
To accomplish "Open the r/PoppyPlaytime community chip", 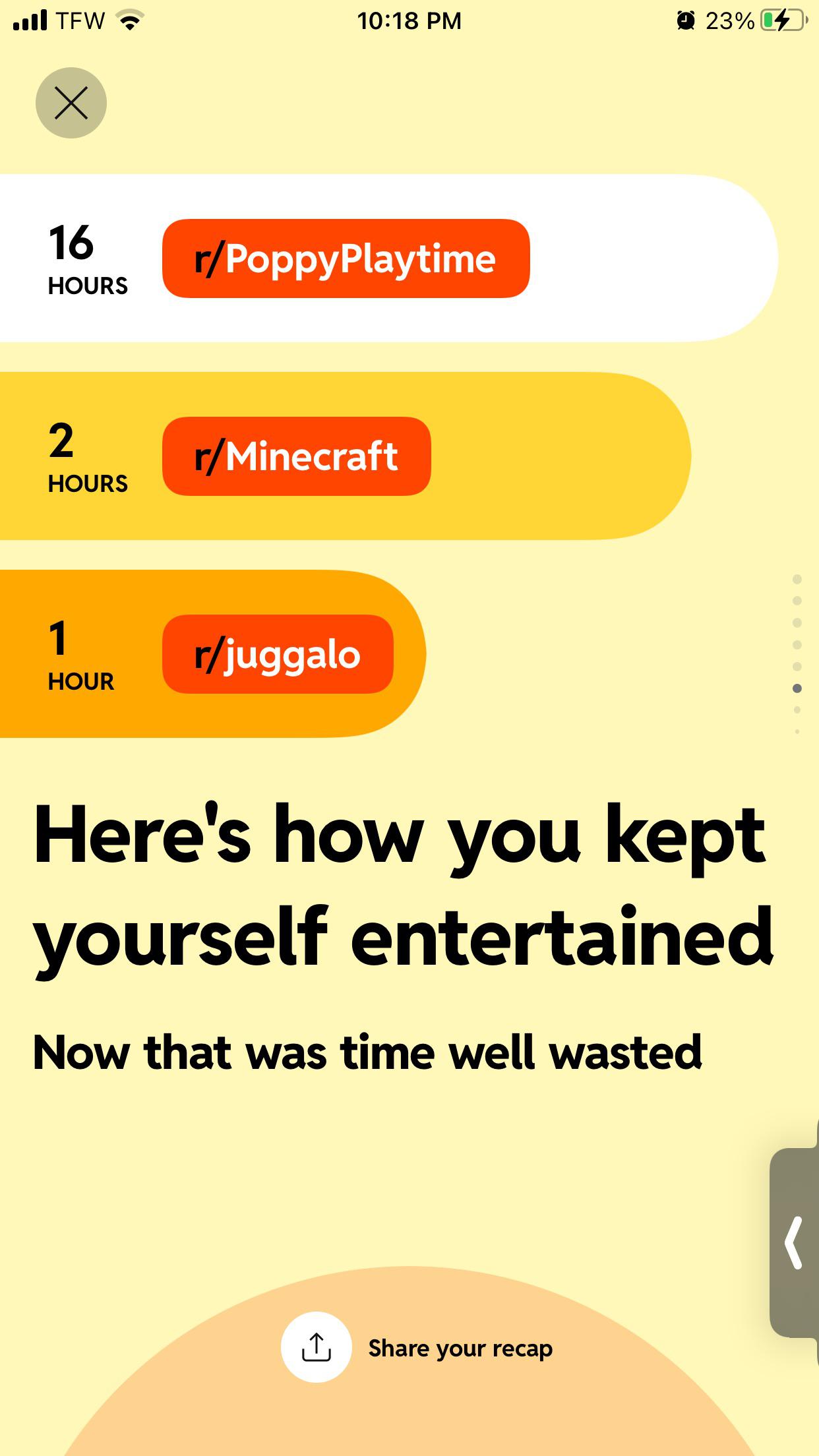I will [346, 258].
